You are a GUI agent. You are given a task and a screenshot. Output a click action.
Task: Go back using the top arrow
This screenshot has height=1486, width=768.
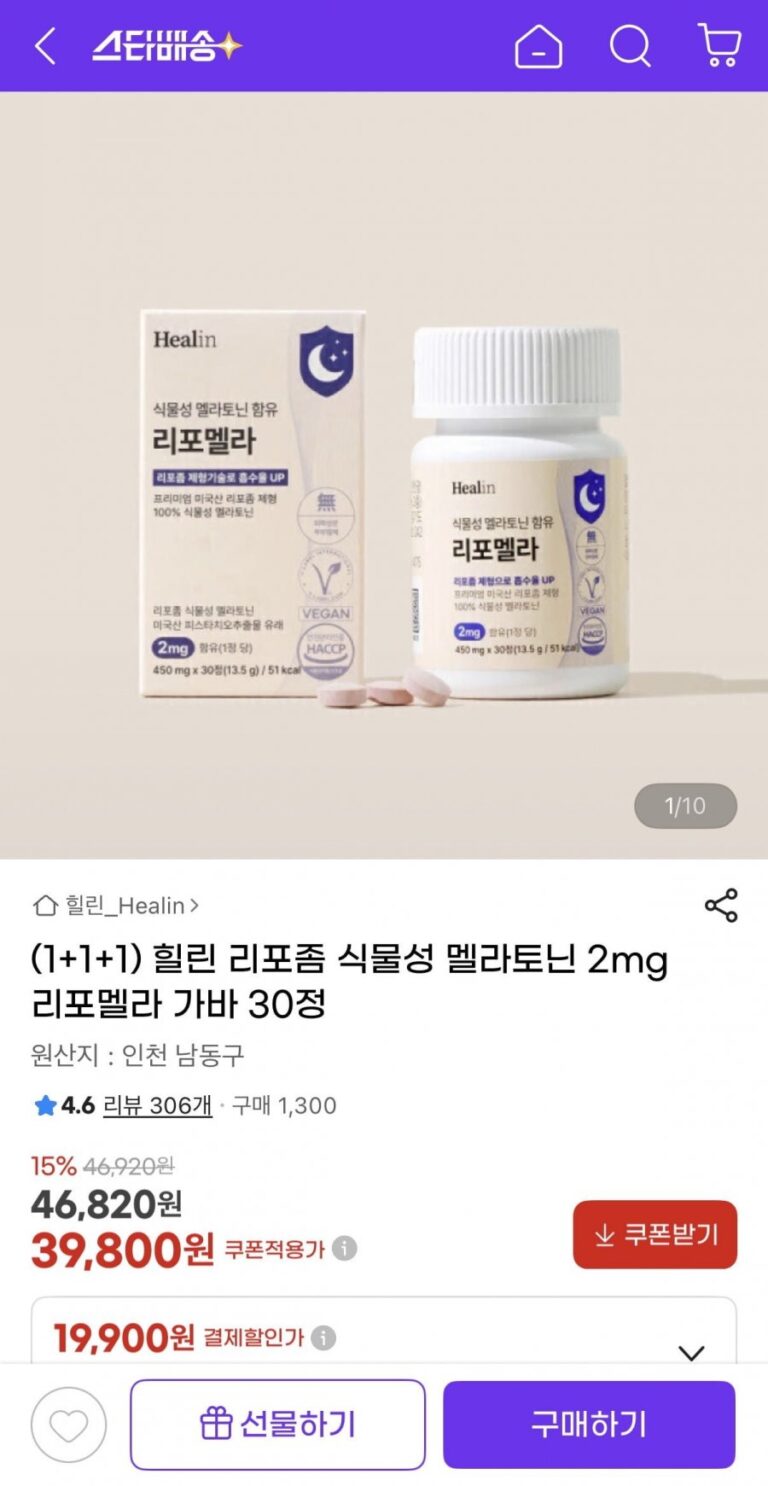45,46
